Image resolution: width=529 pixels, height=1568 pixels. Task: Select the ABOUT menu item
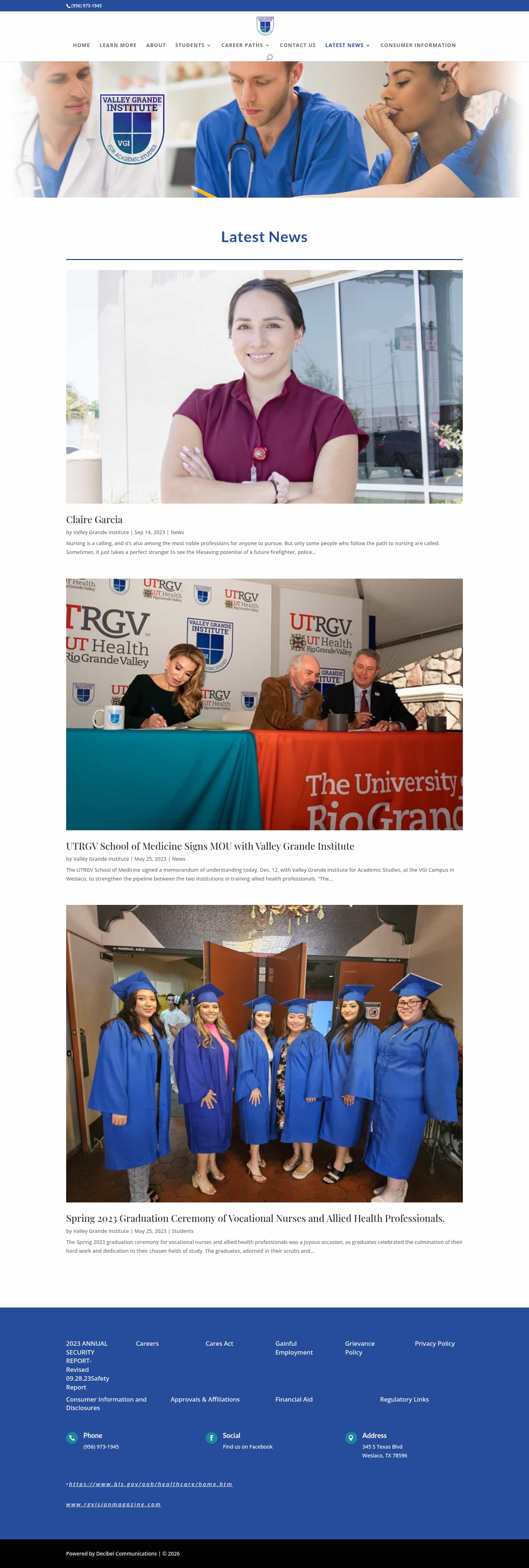156,45
